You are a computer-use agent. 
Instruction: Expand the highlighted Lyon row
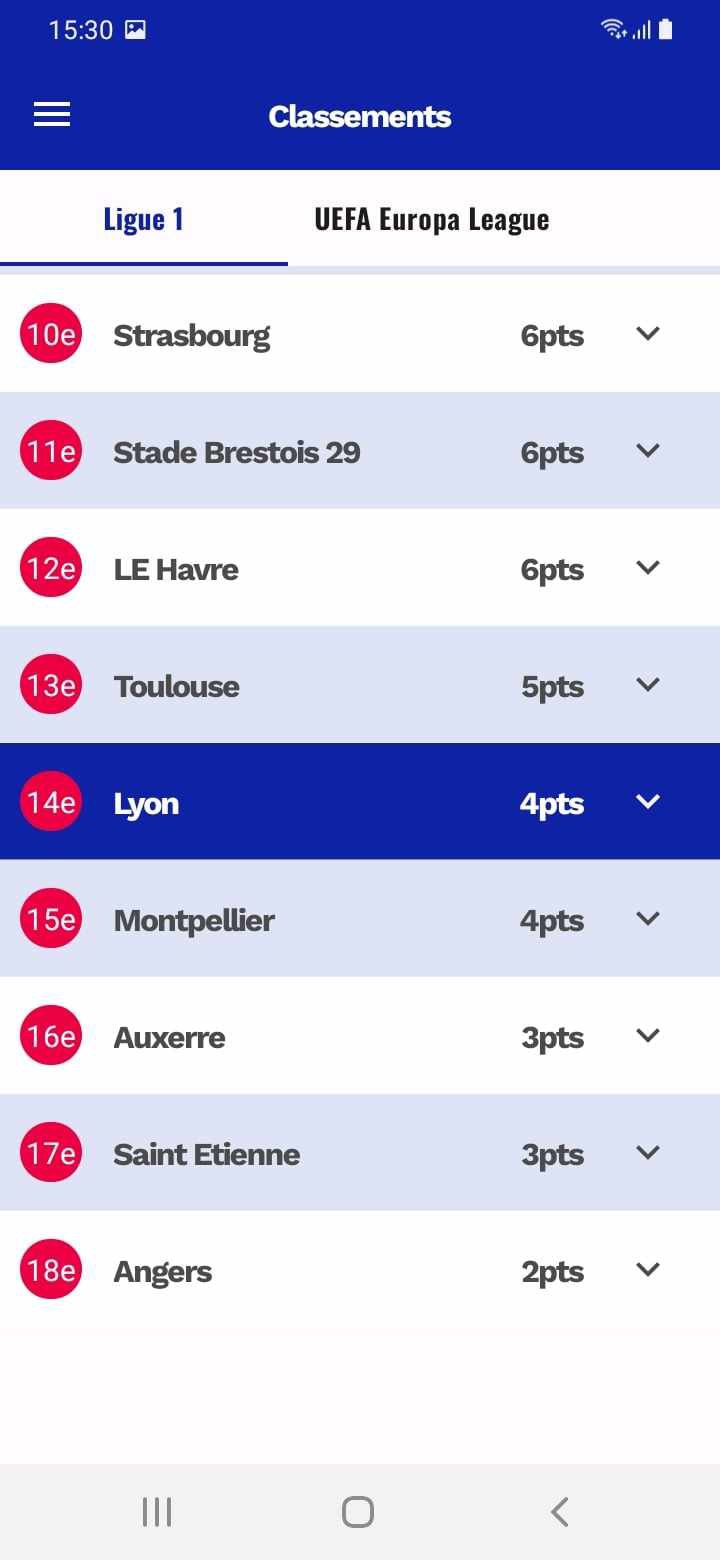click(648, 802)
